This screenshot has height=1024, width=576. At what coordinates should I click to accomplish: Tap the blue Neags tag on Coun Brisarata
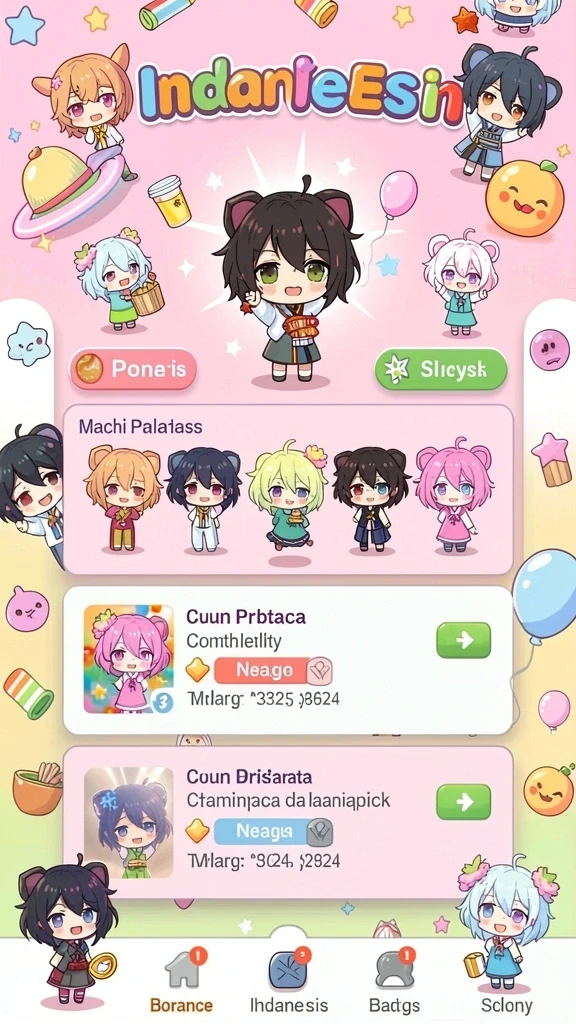(264, 831)
